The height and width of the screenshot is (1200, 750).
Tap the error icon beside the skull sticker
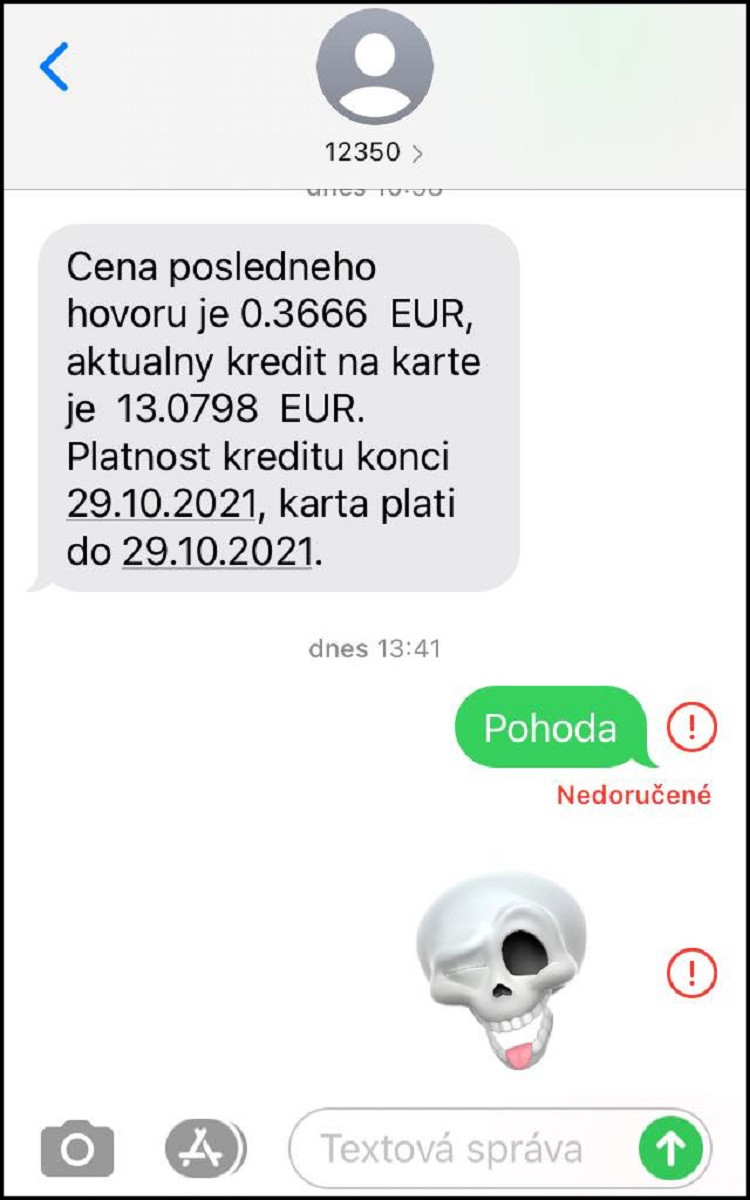692,971
